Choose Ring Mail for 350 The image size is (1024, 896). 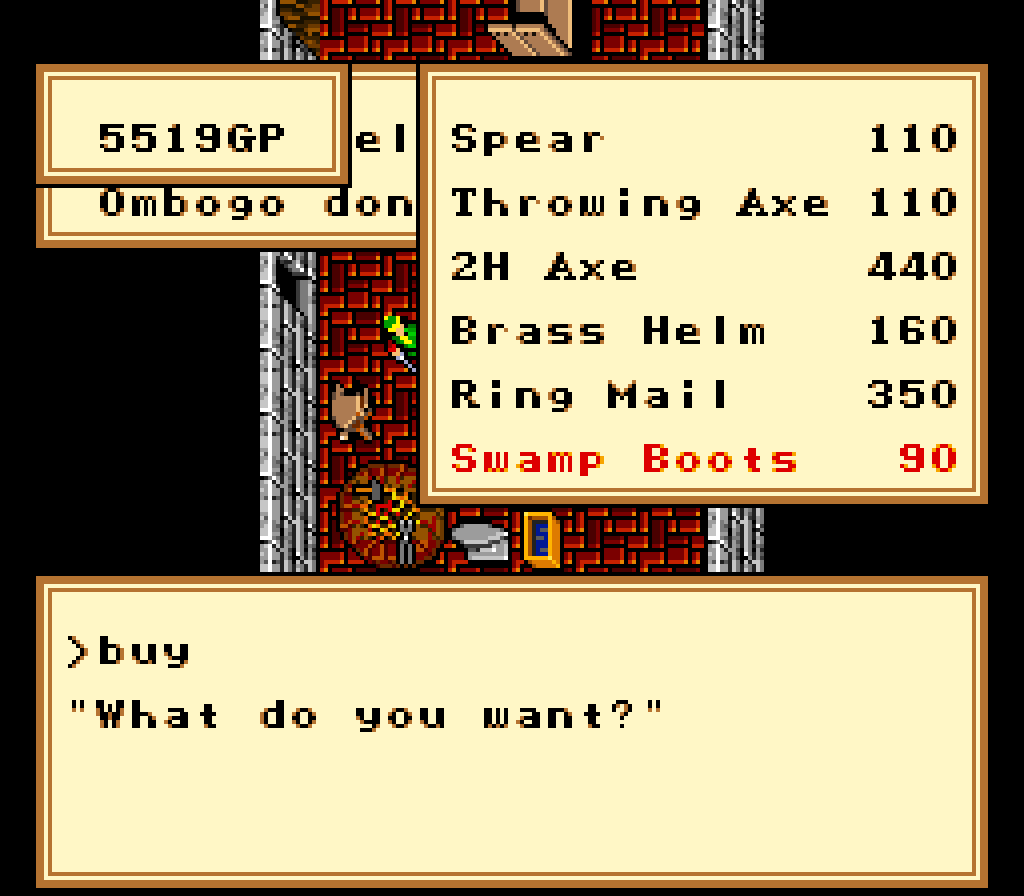(590, 395)
